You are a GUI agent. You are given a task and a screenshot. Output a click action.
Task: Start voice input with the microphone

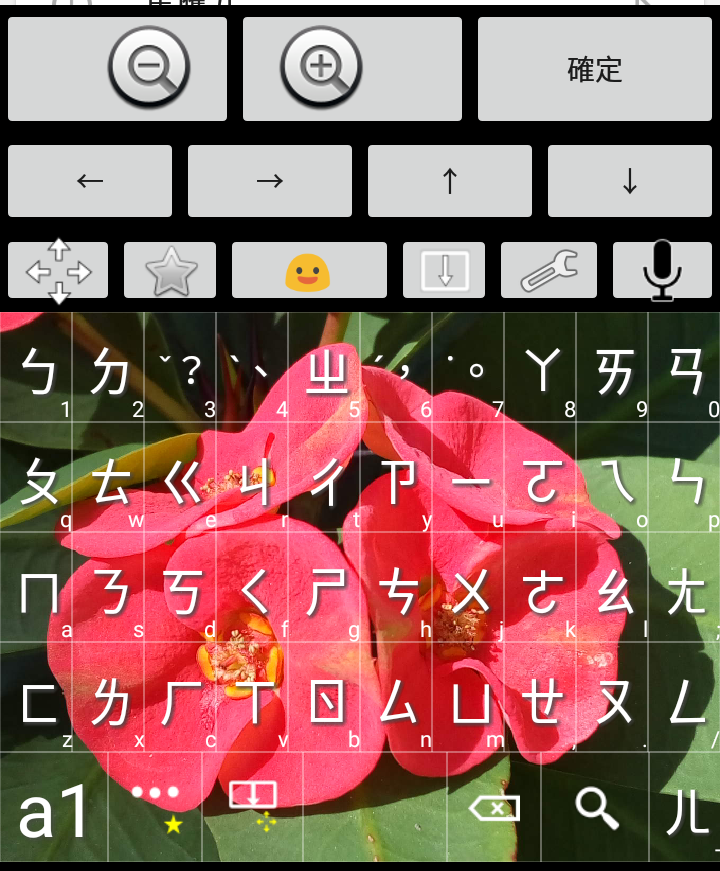(662, 270)
